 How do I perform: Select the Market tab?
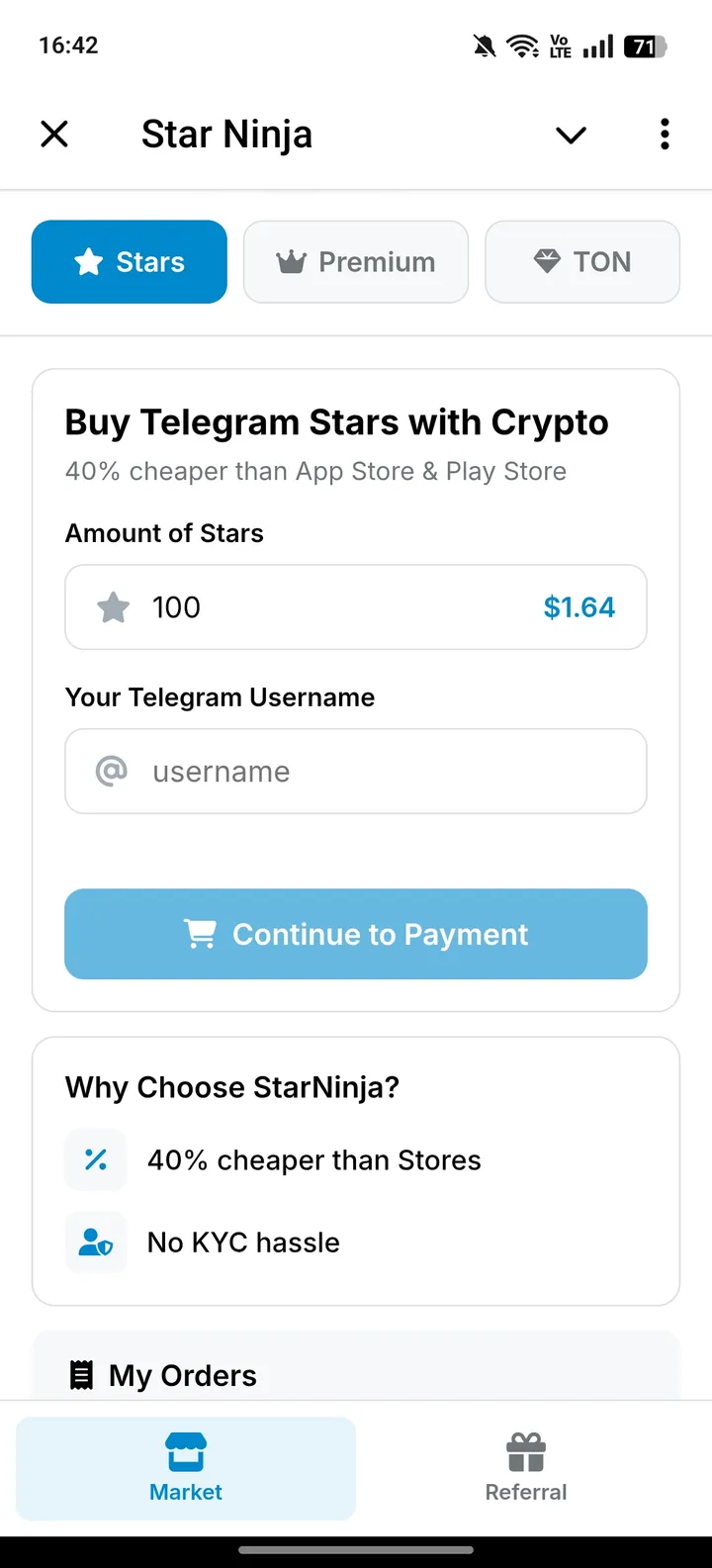(186, 1469)
